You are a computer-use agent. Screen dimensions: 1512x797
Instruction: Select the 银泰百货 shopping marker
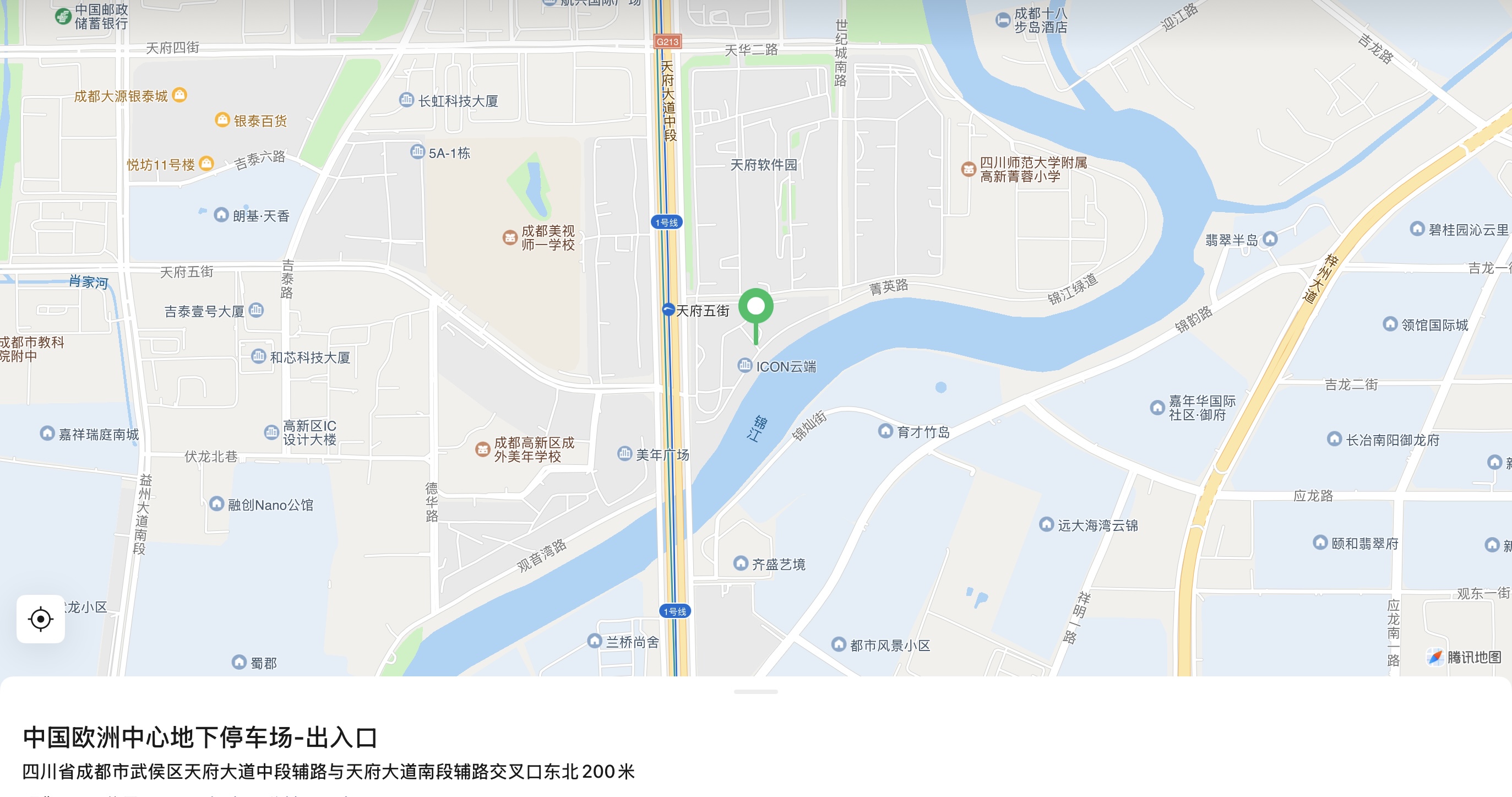coord(222,120)
